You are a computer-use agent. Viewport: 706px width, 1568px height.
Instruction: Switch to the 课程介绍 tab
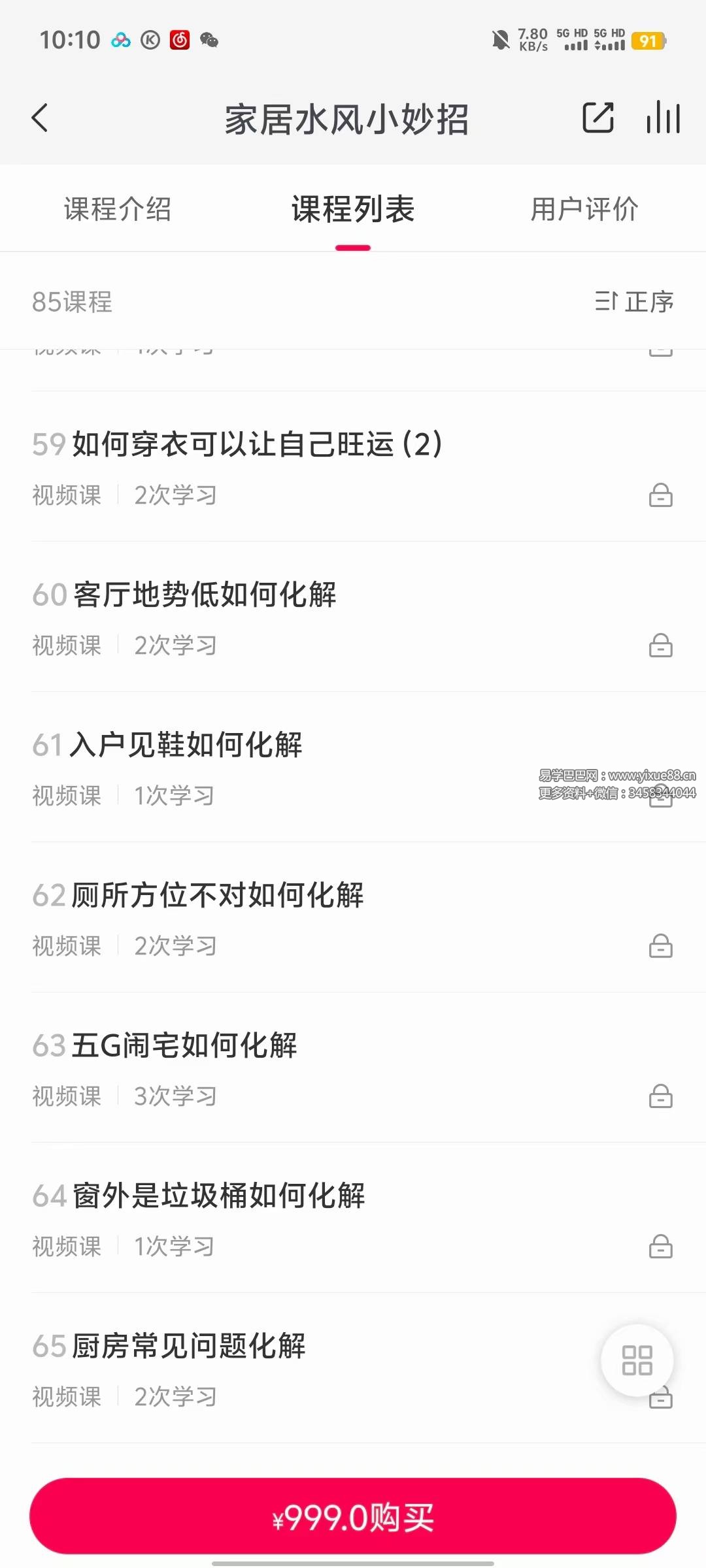pyautogui.click(x=118, y=210)
